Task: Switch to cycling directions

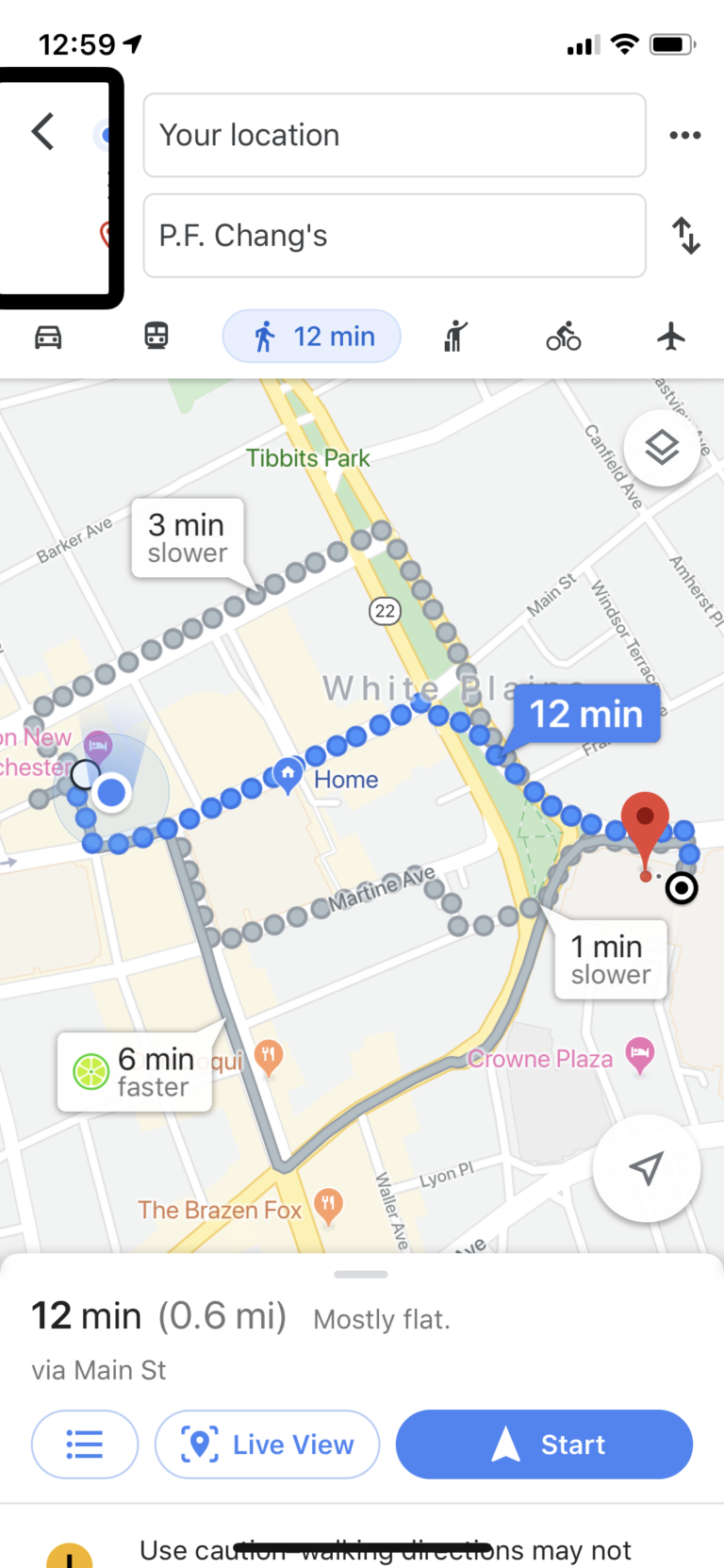Action: tap(564, 337)
